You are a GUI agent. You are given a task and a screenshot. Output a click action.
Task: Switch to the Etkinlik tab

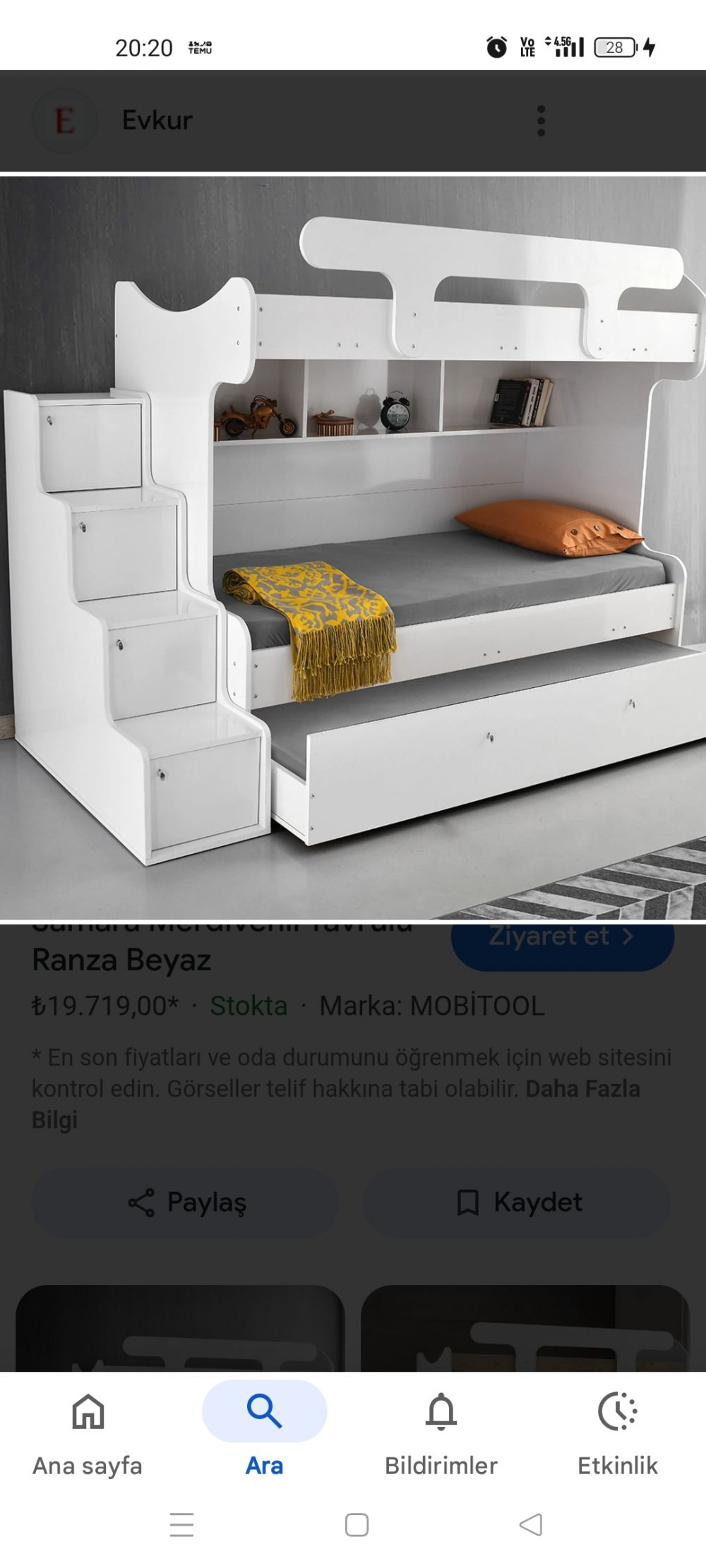click(617, 1434)
